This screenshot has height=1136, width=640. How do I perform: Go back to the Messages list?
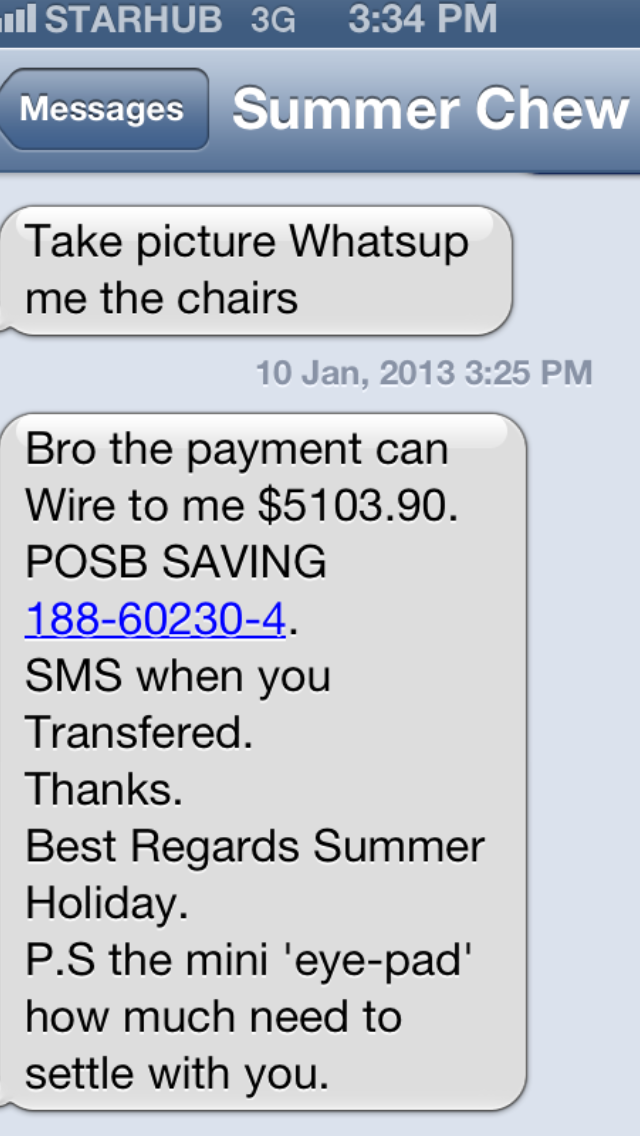(104, 109)
